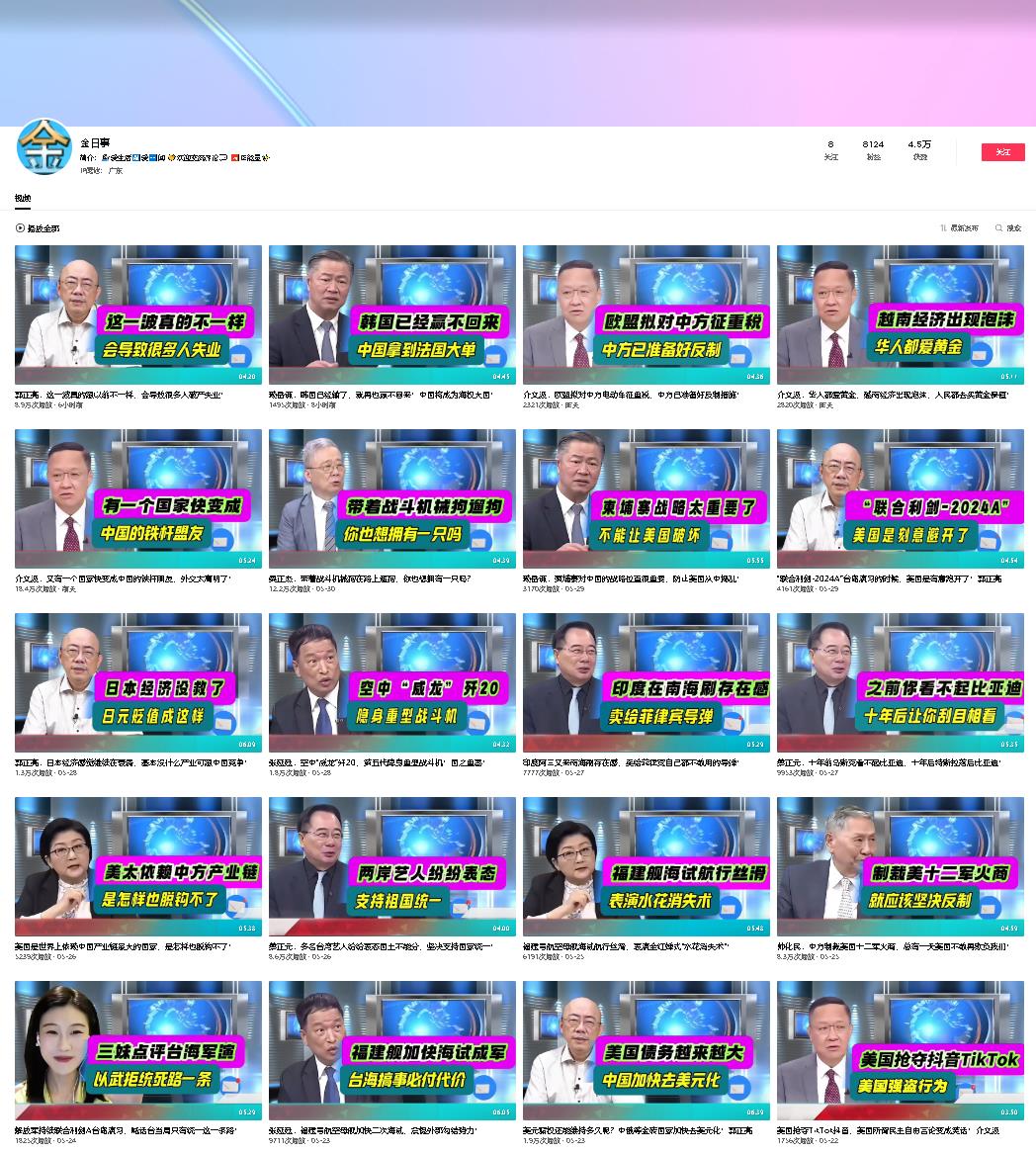Watch video 日本经济没救了
The height and width of the screenshot is (1155, 1036).
click(x=138, y=682)
